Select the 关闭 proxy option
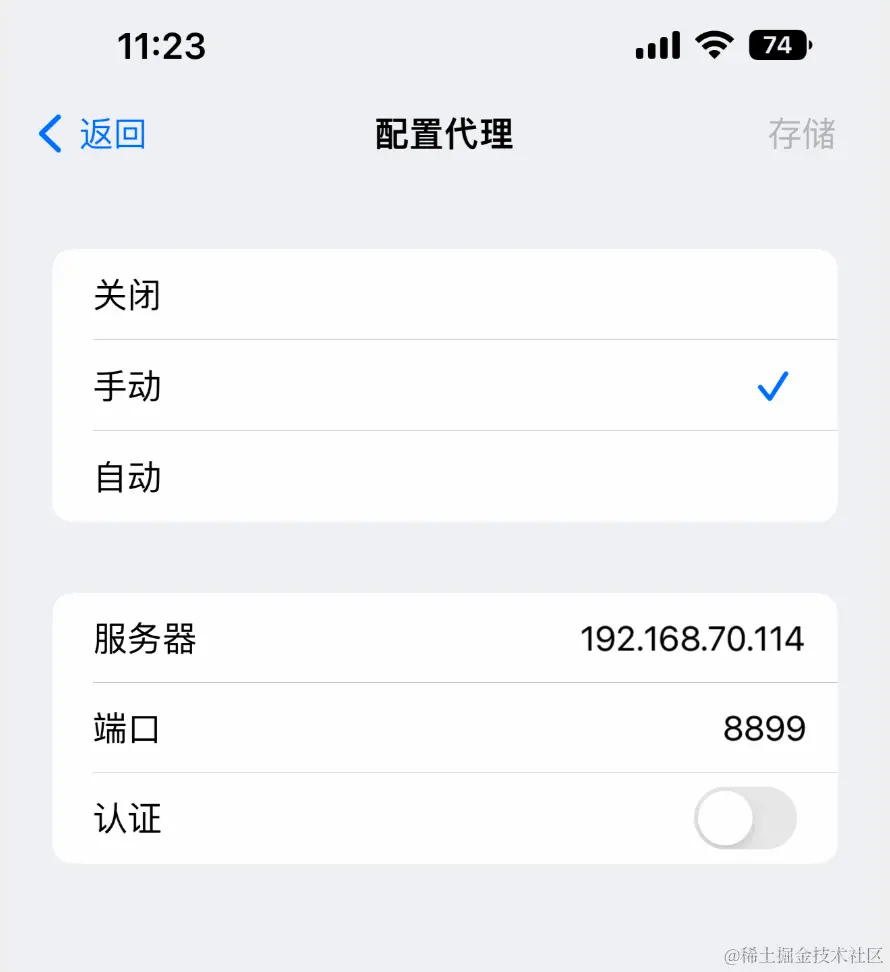The height and width of the screenshot is (972, 890). pyautogui.click(x=444, y=295)
